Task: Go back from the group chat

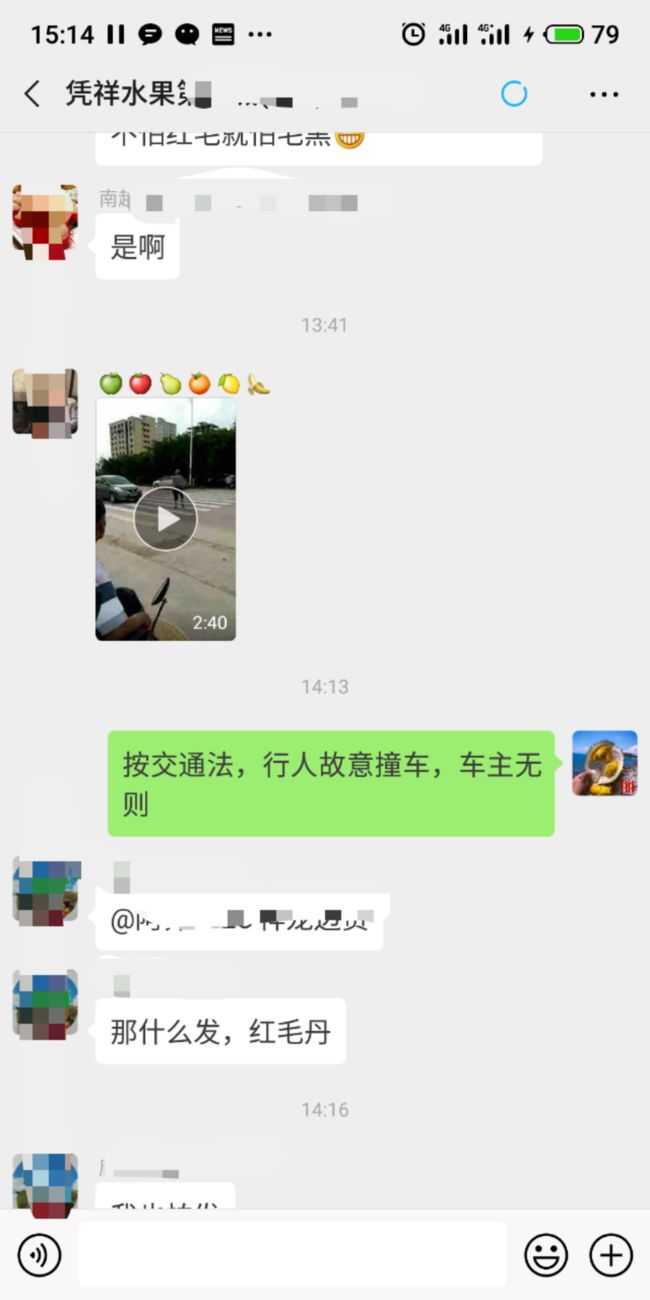Action: (x=32, y=94)
